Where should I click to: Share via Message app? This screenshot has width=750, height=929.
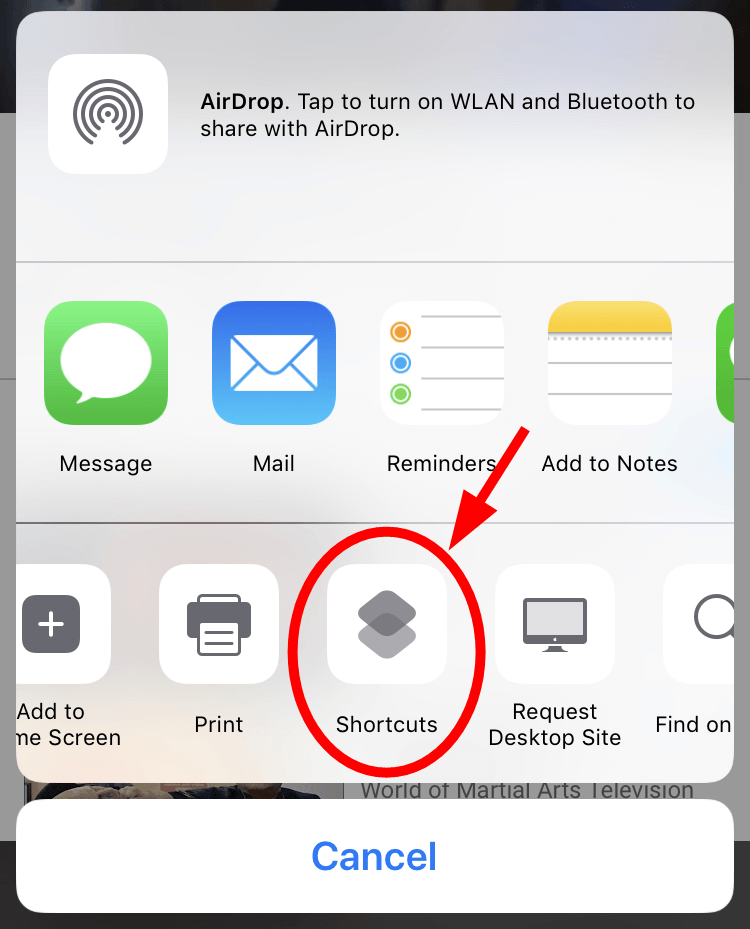coord(106,363)
